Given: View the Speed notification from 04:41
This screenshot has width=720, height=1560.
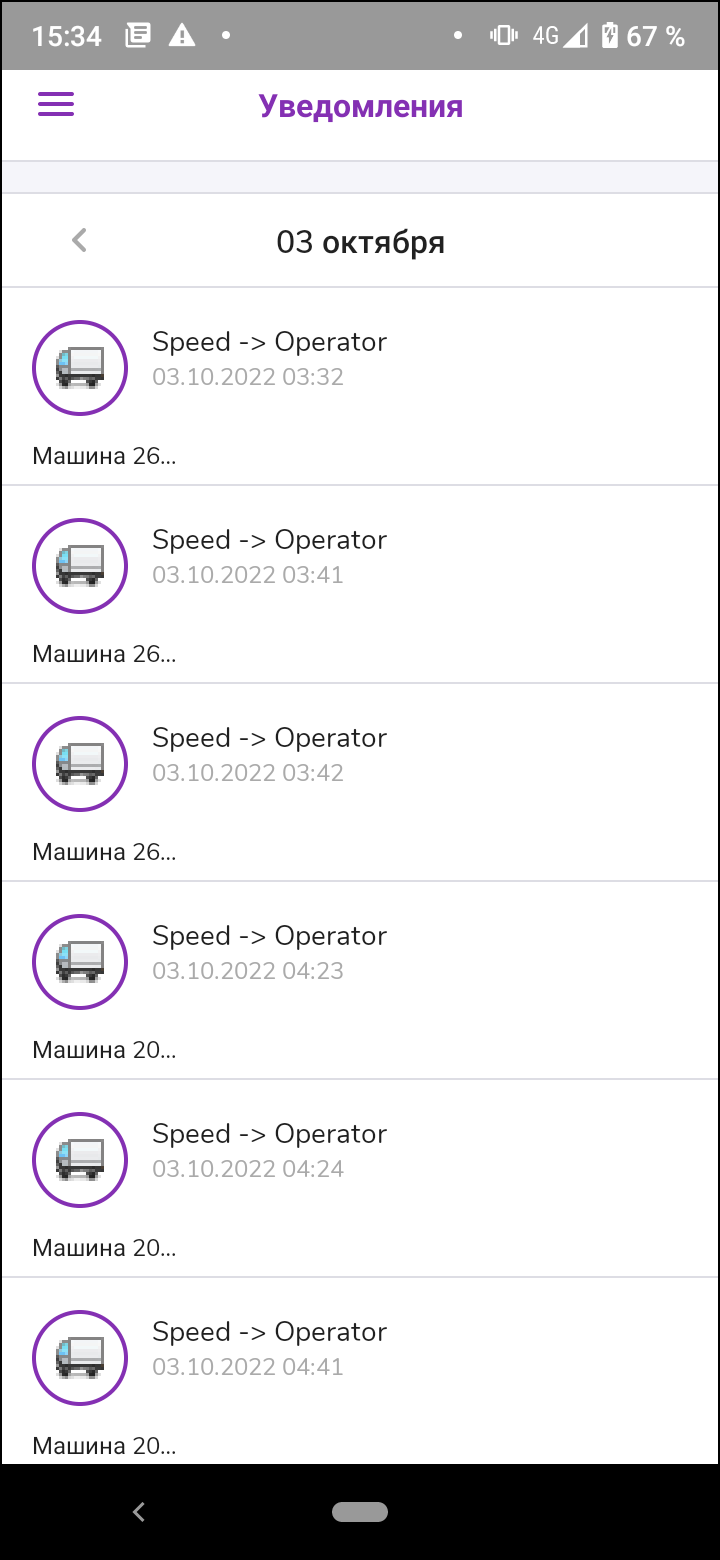Looking at the screenshot, I should (360, 1375).
